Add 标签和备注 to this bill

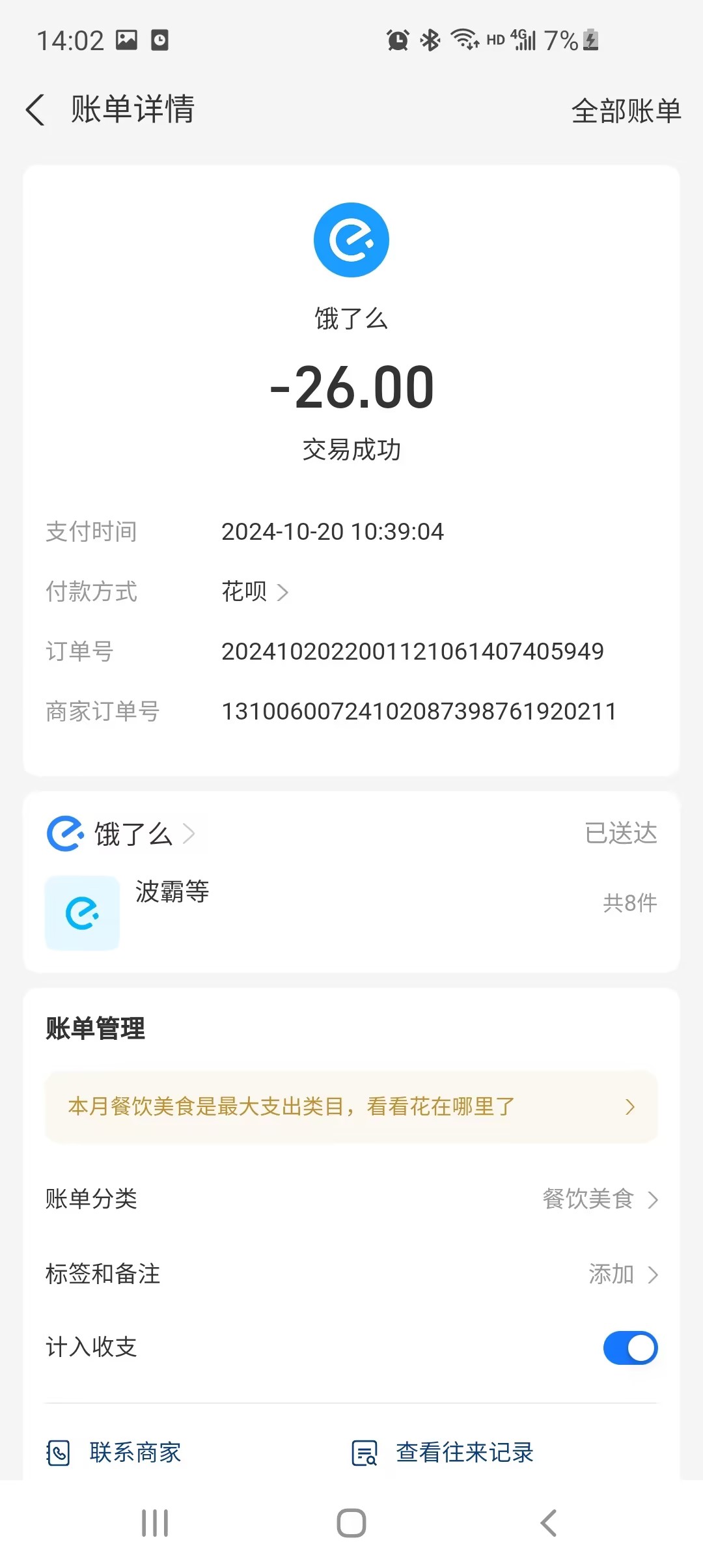(622, 1274)
